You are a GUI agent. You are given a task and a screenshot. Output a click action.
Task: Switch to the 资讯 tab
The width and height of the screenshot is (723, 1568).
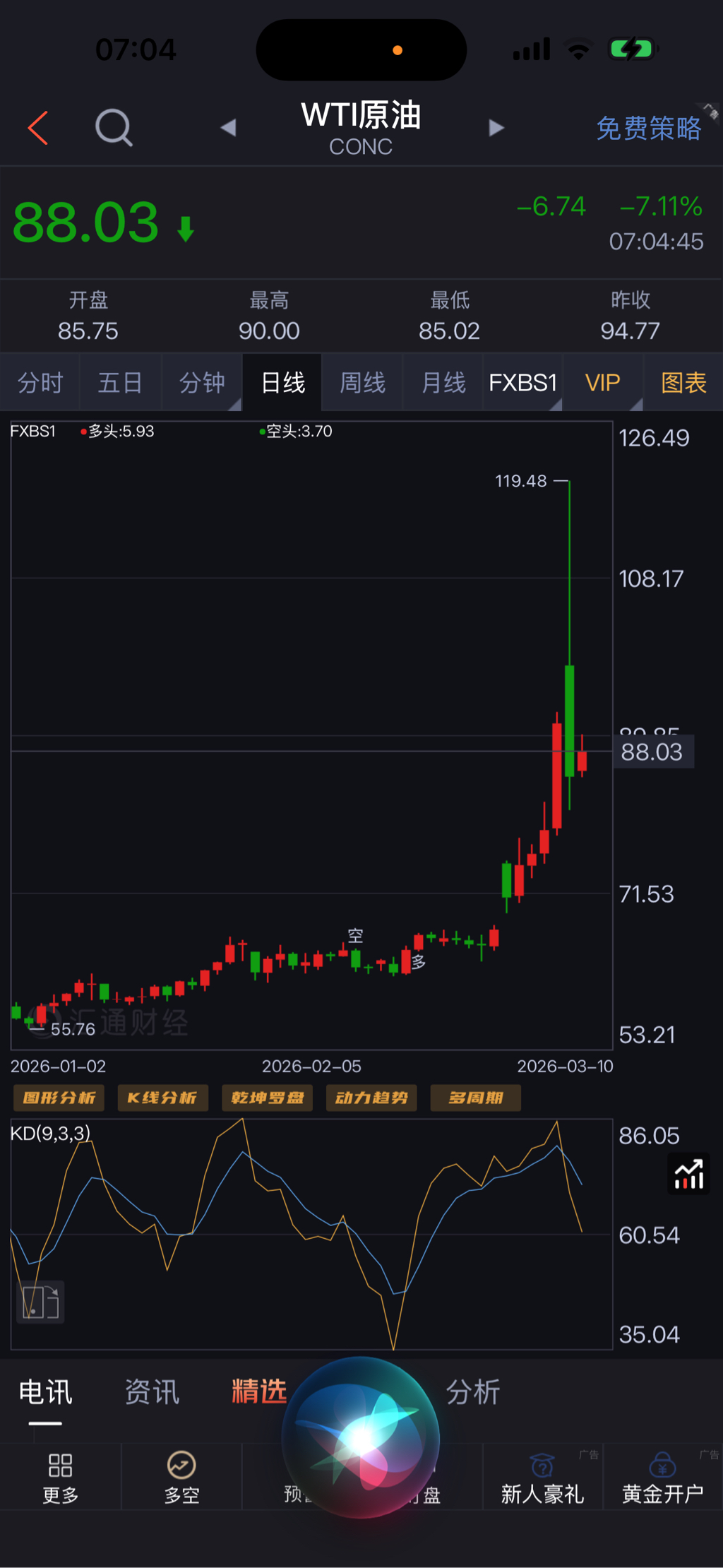152,1392
